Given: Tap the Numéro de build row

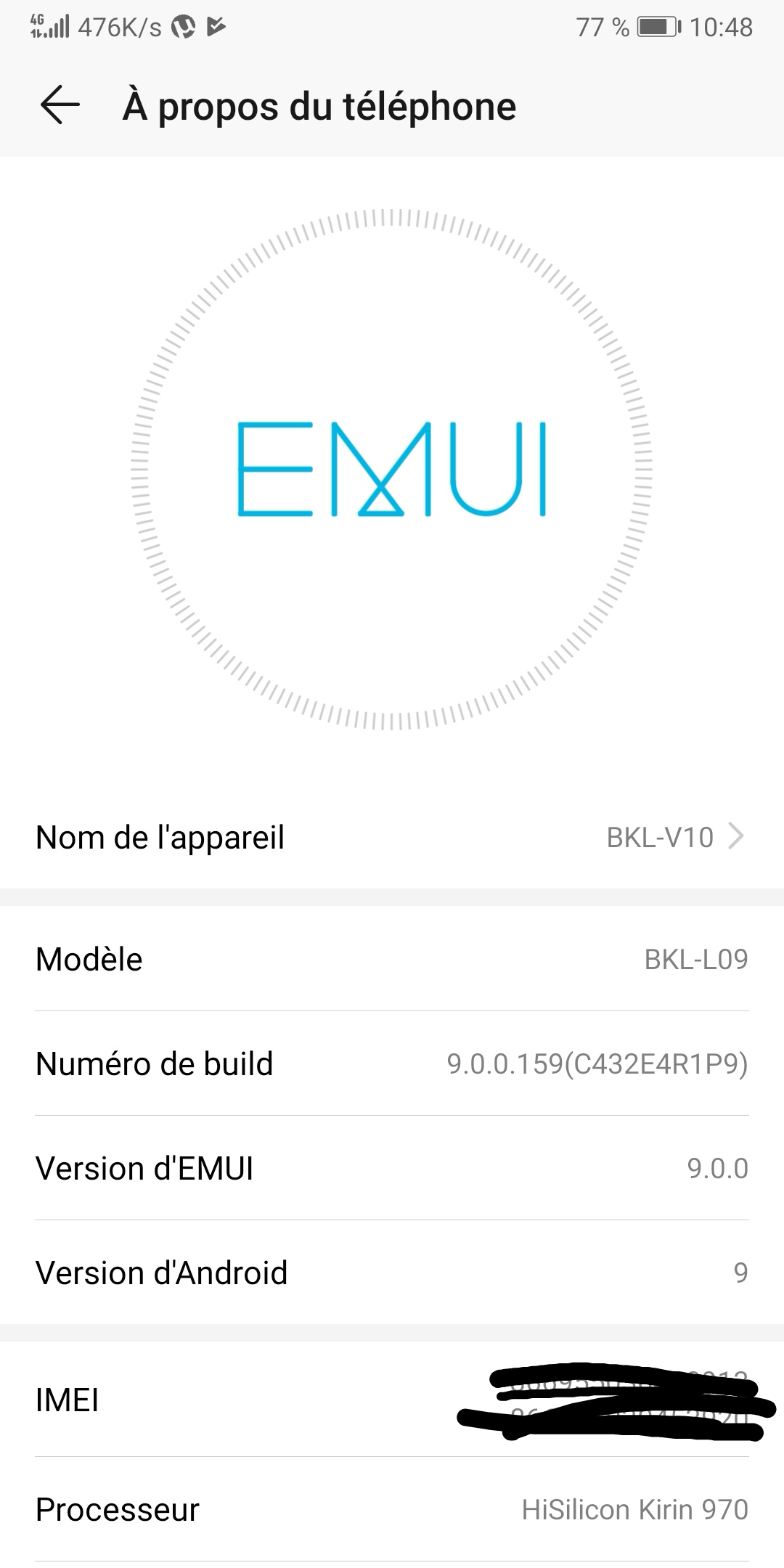Looking at the screenshot, I should (x=392, y=1063).
